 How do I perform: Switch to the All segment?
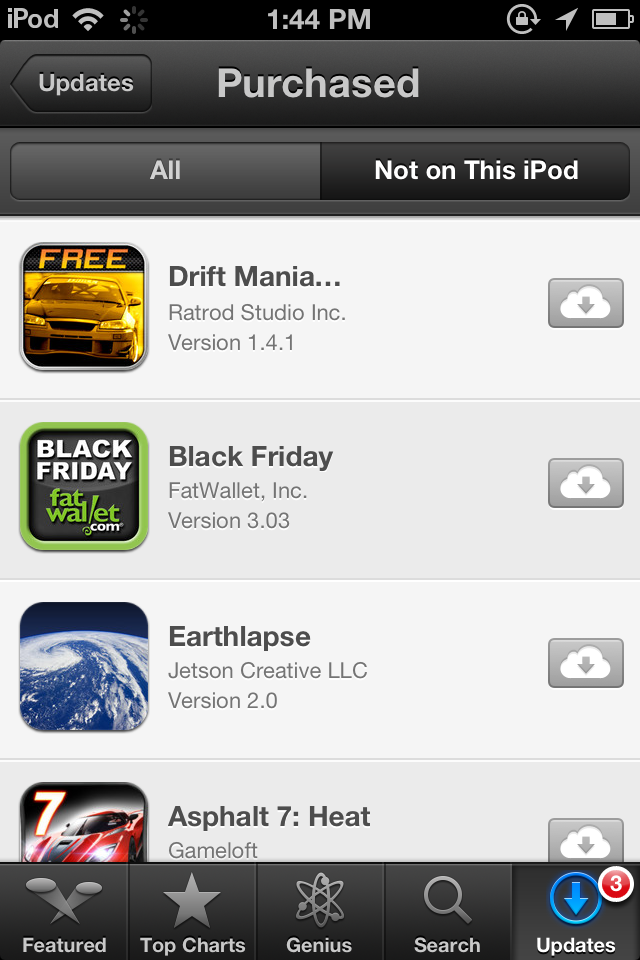point(166,171)
